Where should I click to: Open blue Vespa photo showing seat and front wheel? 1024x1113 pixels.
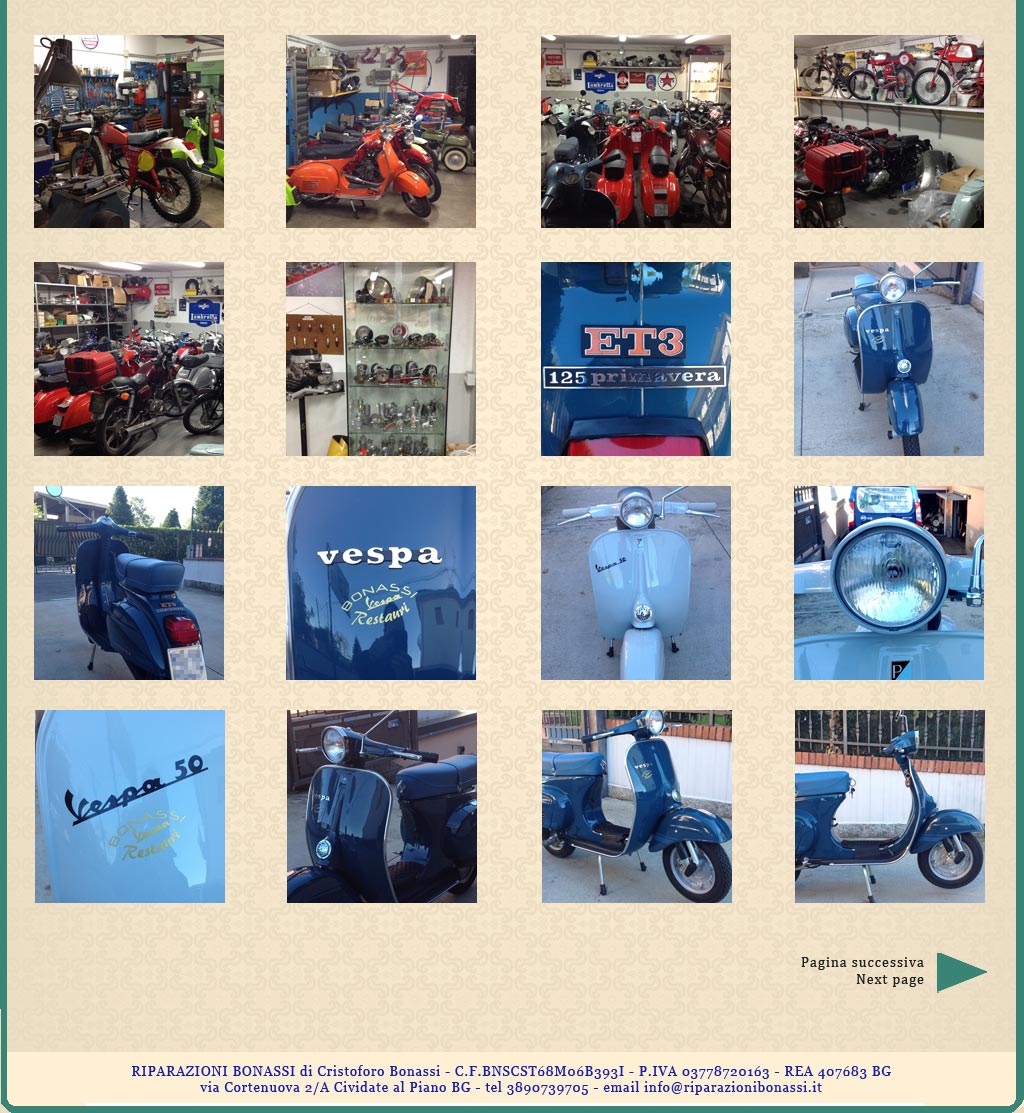pyautogui.click(x=636, y=806)
